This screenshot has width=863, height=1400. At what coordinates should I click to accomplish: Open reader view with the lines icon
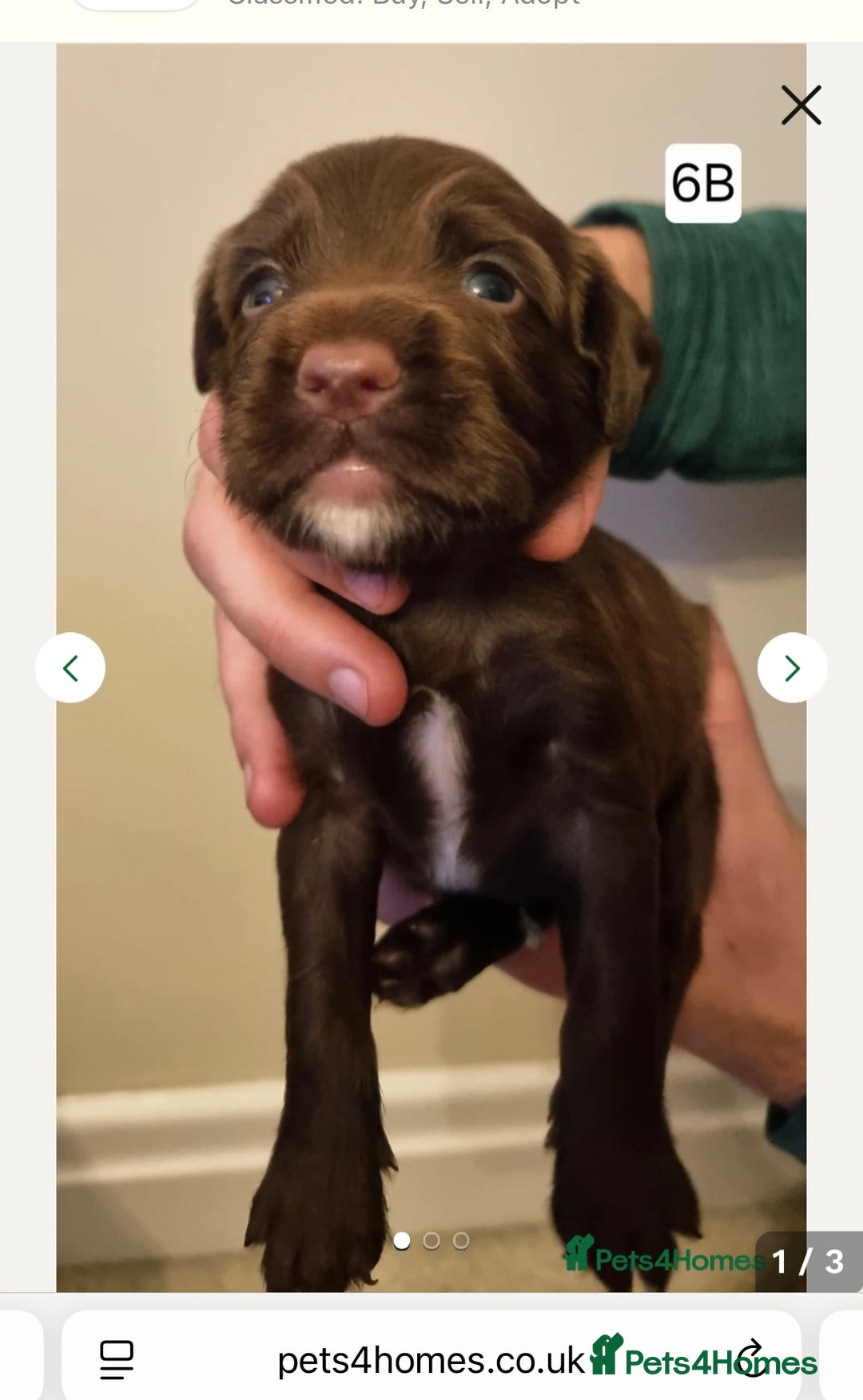click(117, 1356)
